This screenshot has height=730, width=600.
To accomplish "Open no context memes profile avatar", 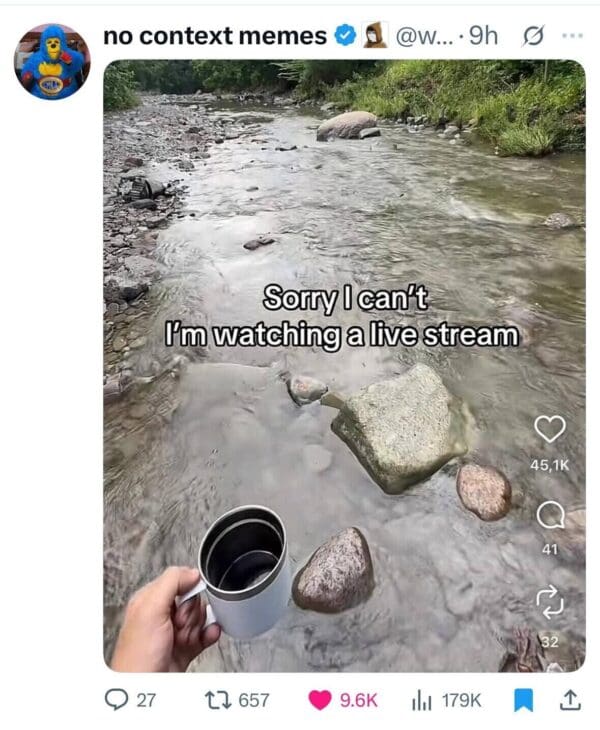I will (x=51, y=62).
